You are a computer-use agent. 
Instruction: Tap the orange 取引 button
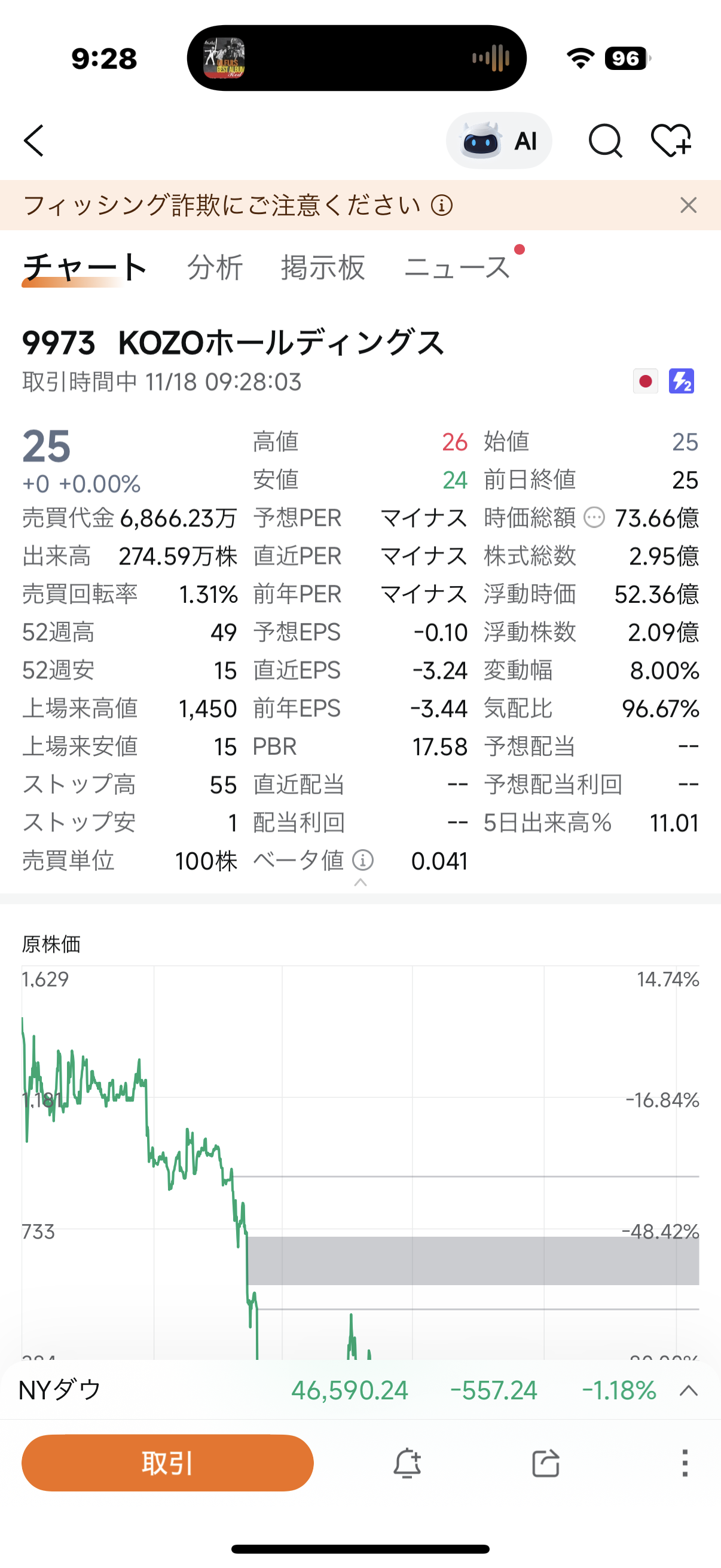[x=167, y=1462]
